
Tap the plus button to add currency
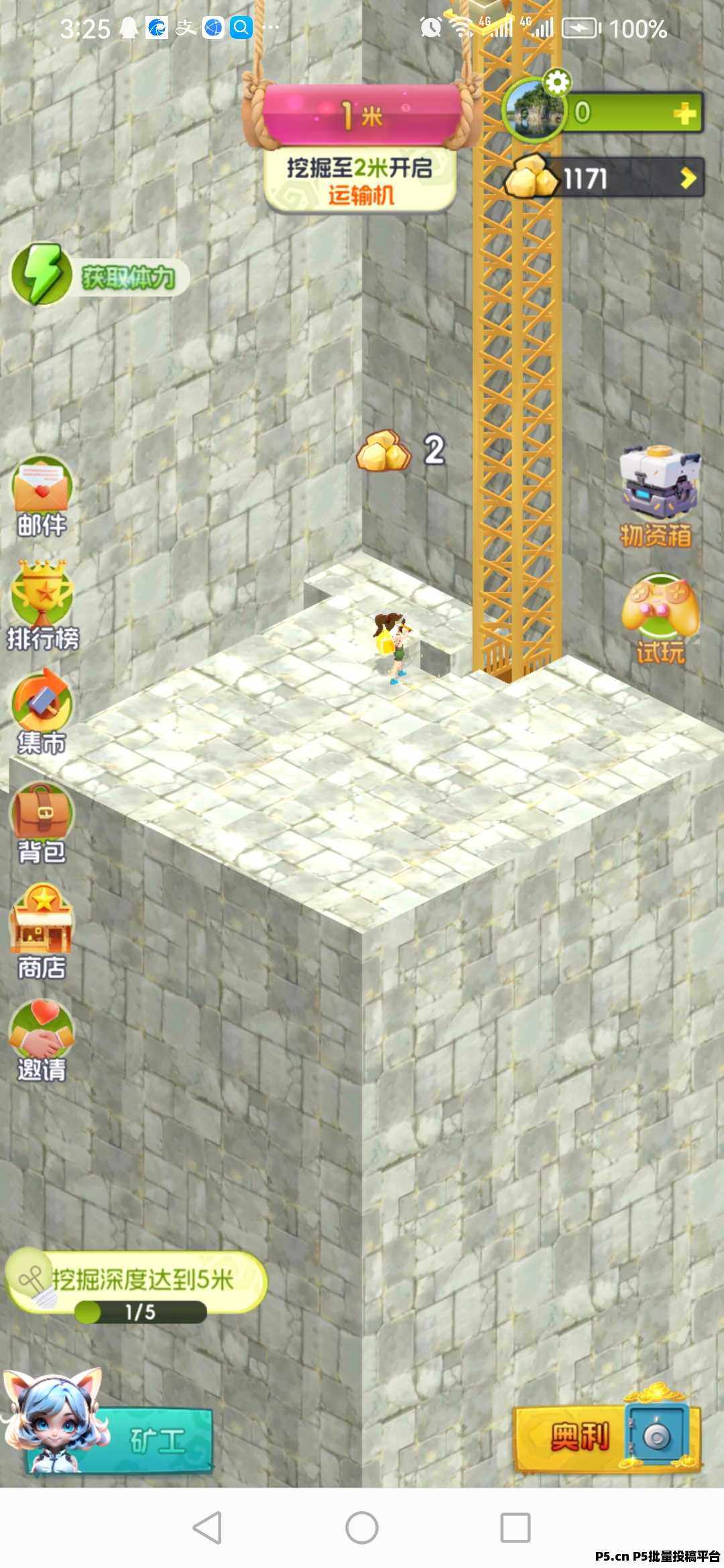click(x=684, y=114)
